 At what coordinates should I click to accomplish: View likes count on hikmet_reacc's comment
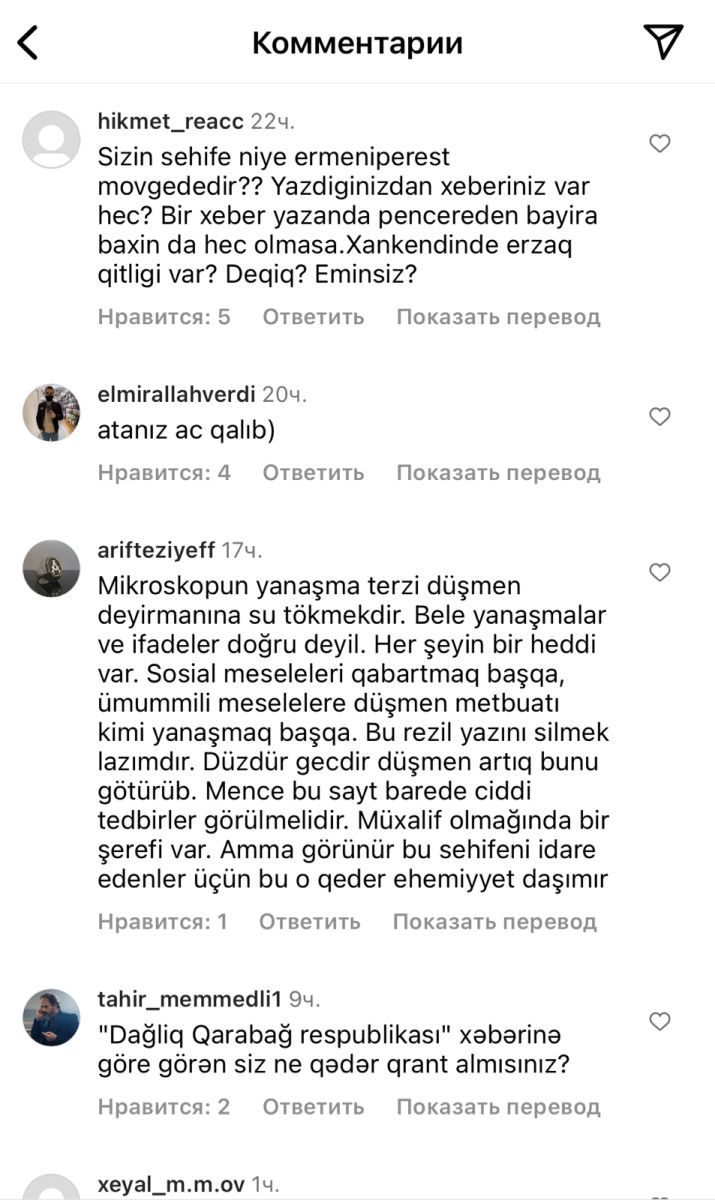click(164, 317)
